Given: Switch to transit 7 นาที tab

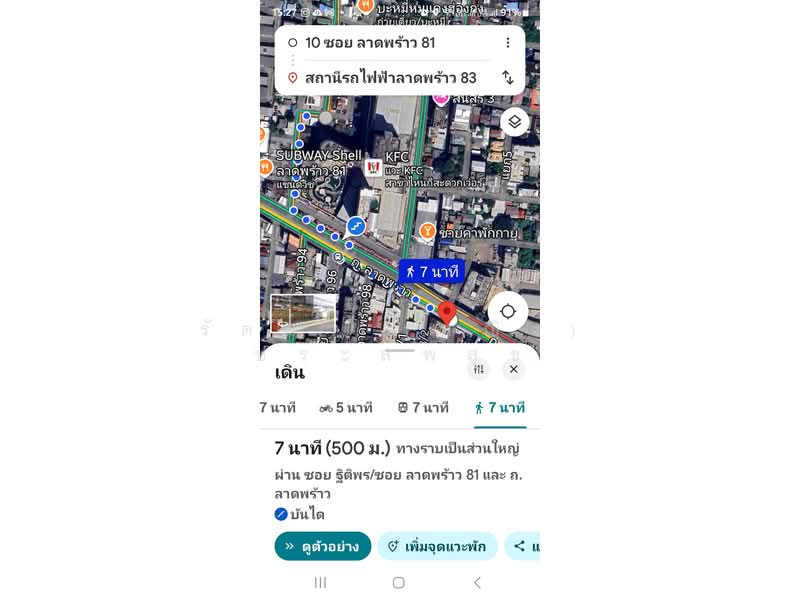Looking at the screenshot, I should [423, 408].
